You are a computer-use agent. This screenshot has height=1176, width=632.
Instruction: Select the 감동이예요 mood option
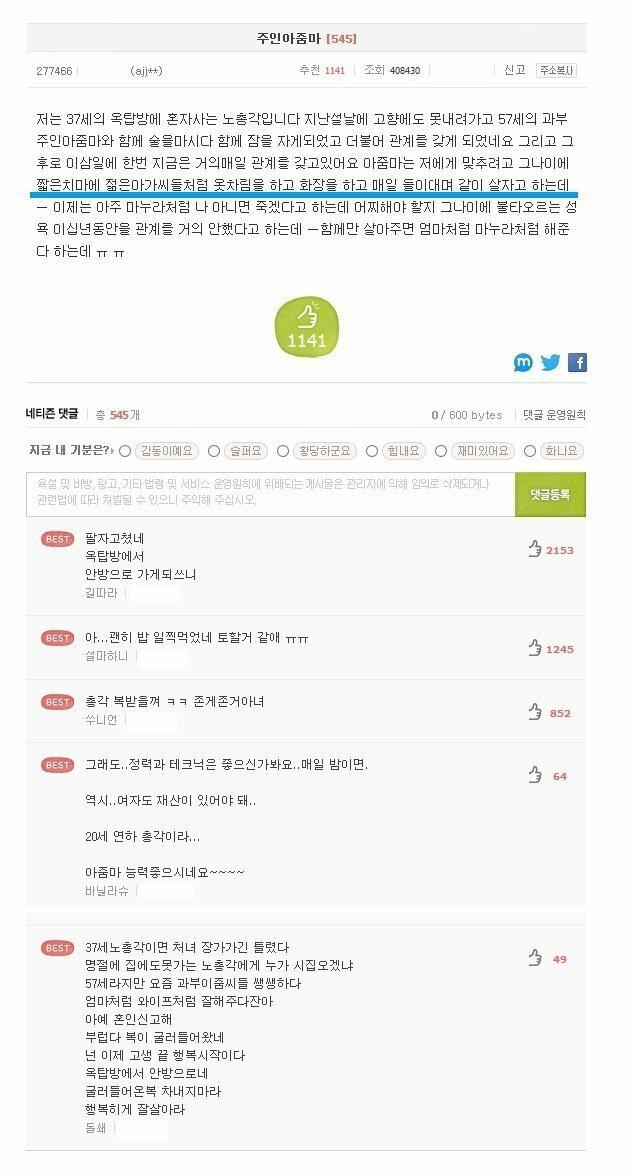pos(125,451)
